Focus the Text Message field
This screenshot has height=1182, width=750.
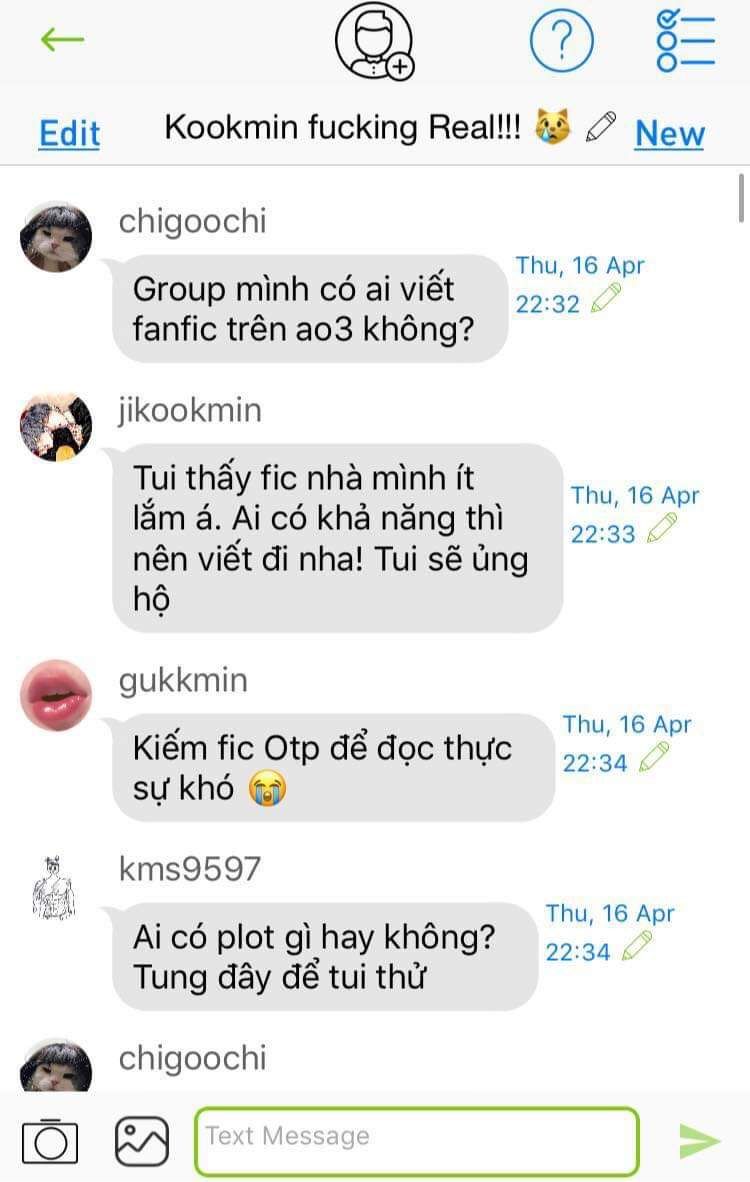point(416,1140)
